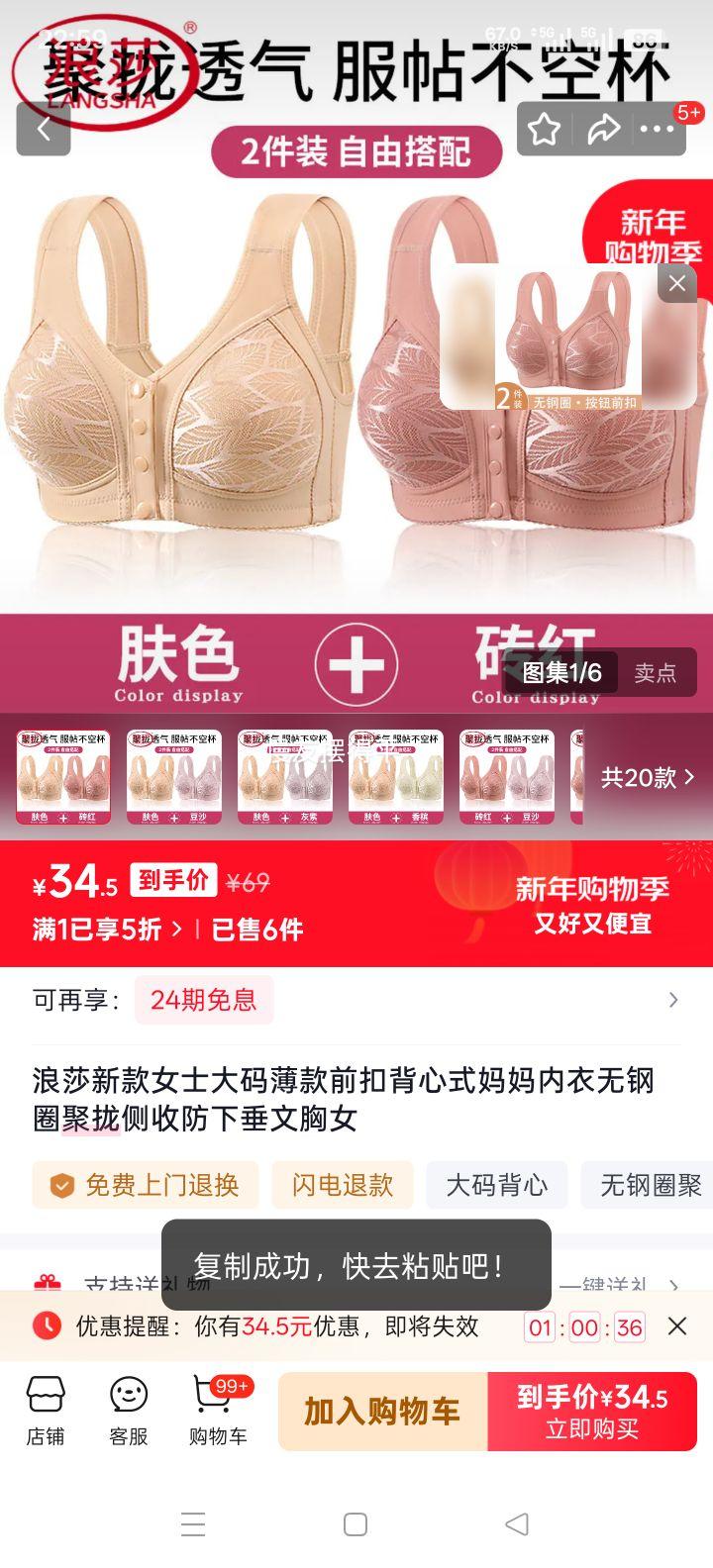Contact 客服 customer service
This screenshot has width=713, height=1568.
coord(129,1411)
